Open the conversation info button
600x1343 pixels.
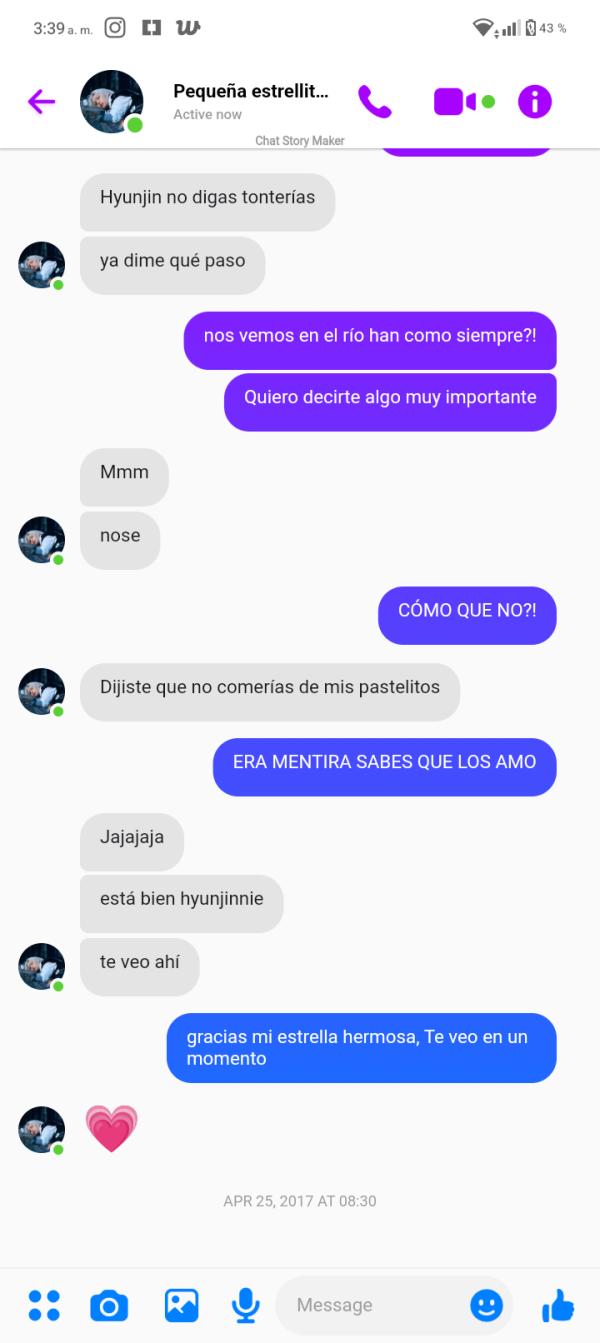tap(535, 101)
